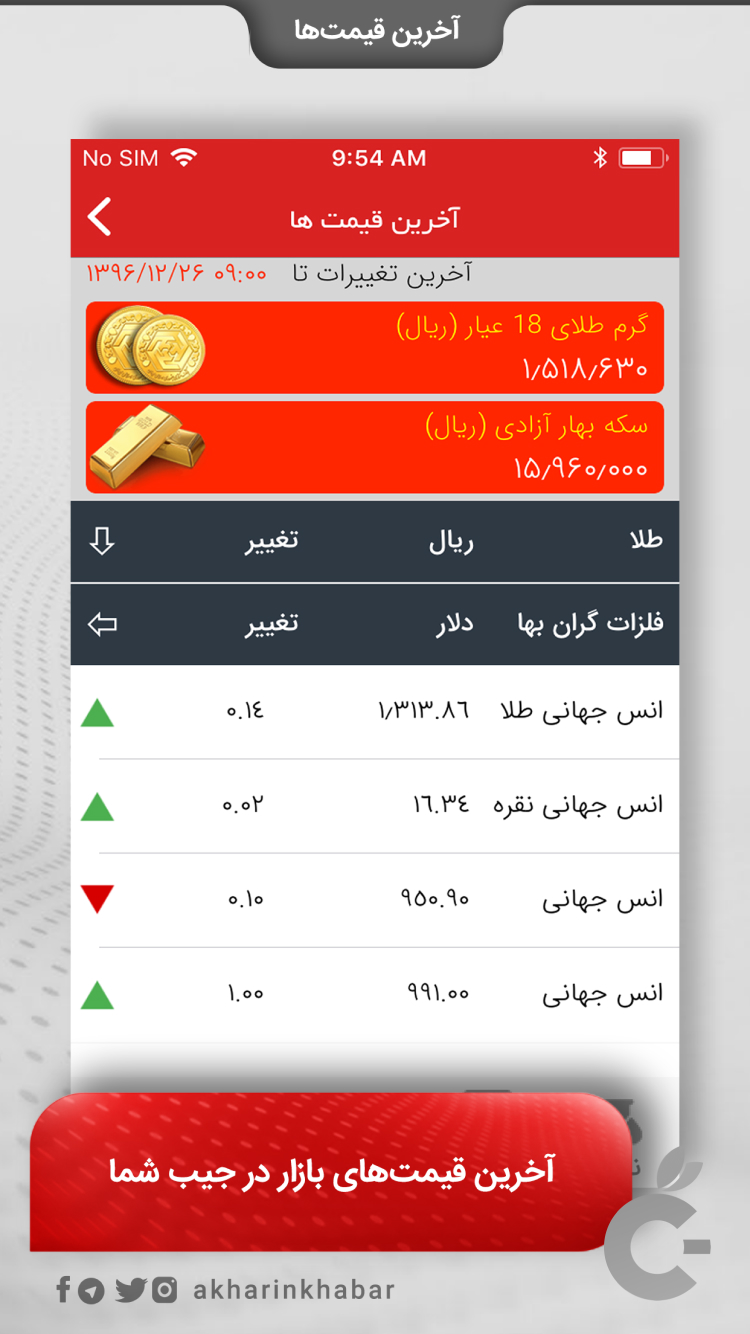Open the akharinkhabar link at the bottom
This screenshot has height=1334, width=750.
point(294,1290)
